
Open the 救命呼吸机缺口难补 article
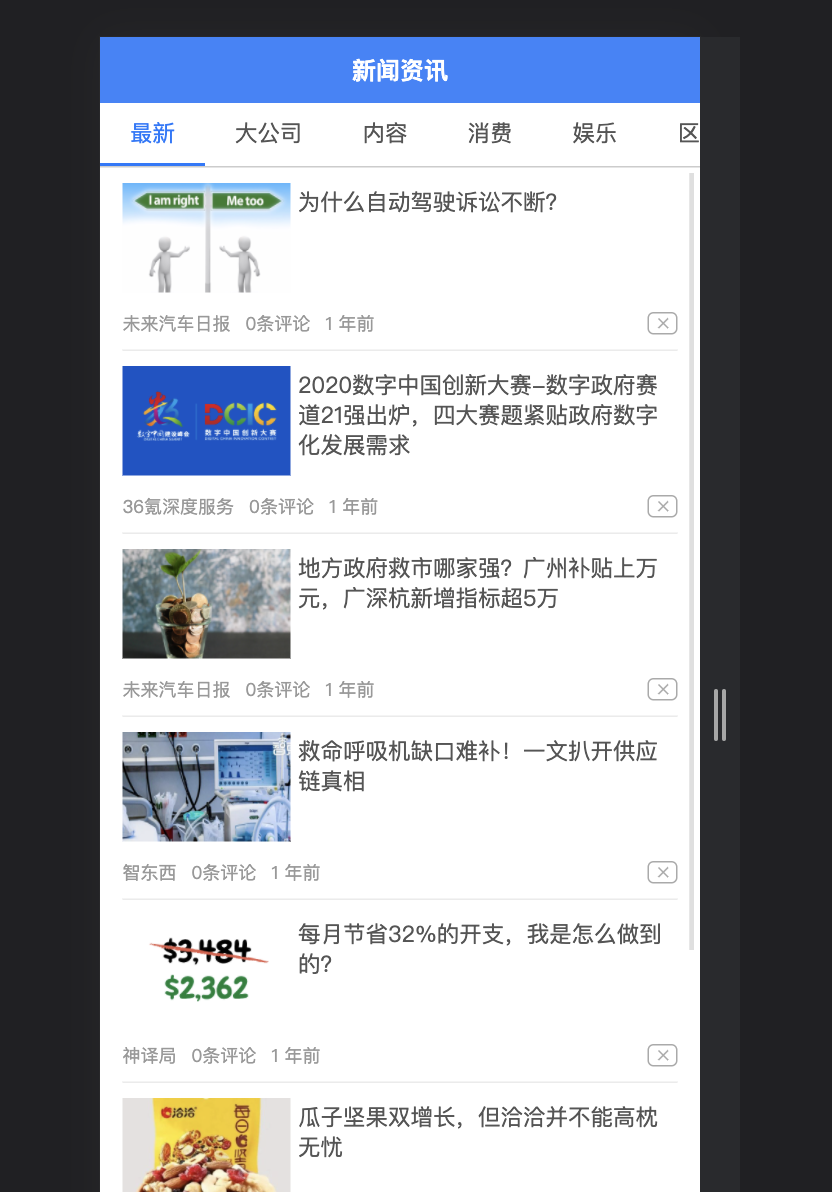476,766
